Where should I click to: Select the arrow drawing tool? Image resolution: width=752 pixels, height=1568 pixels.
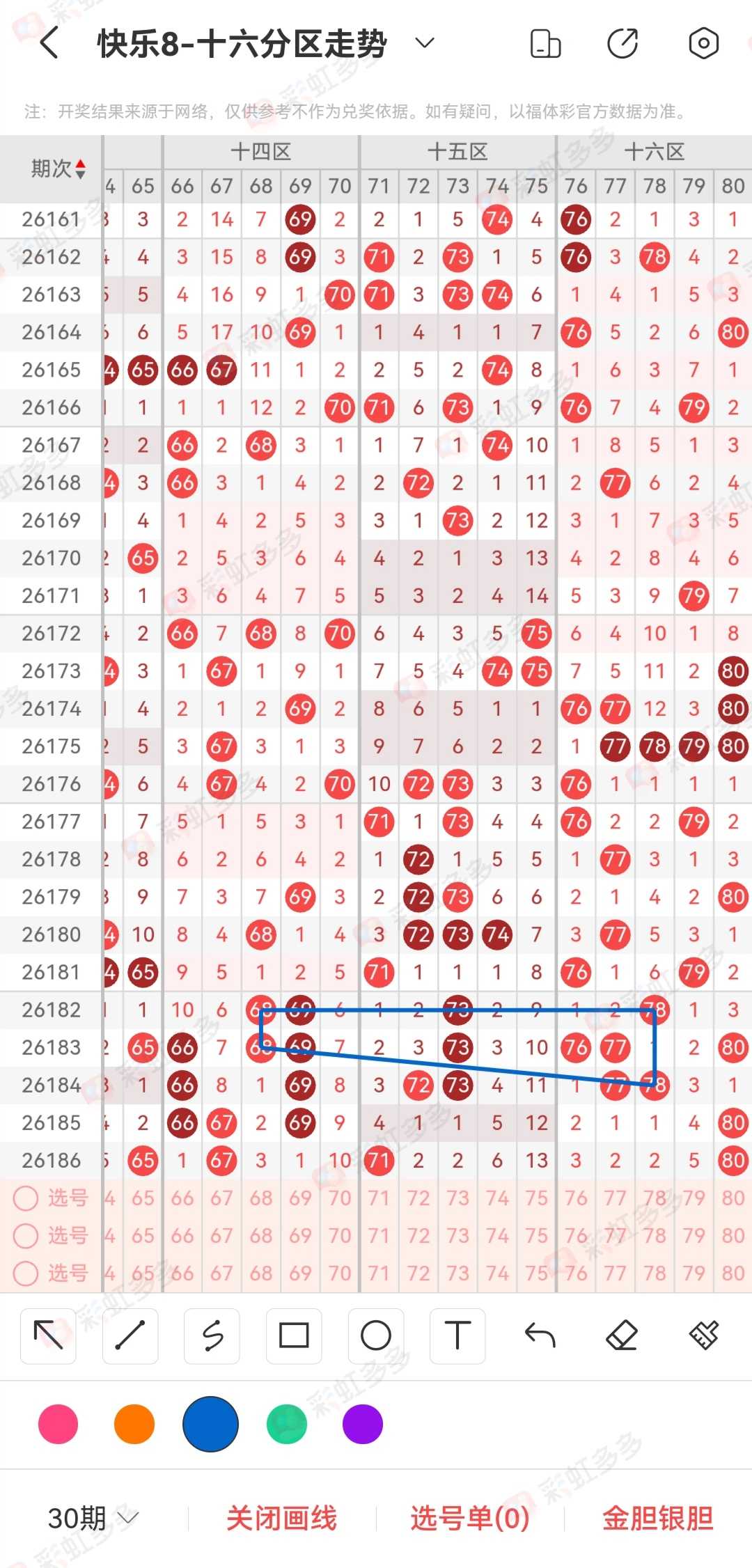coord(48,1335)
